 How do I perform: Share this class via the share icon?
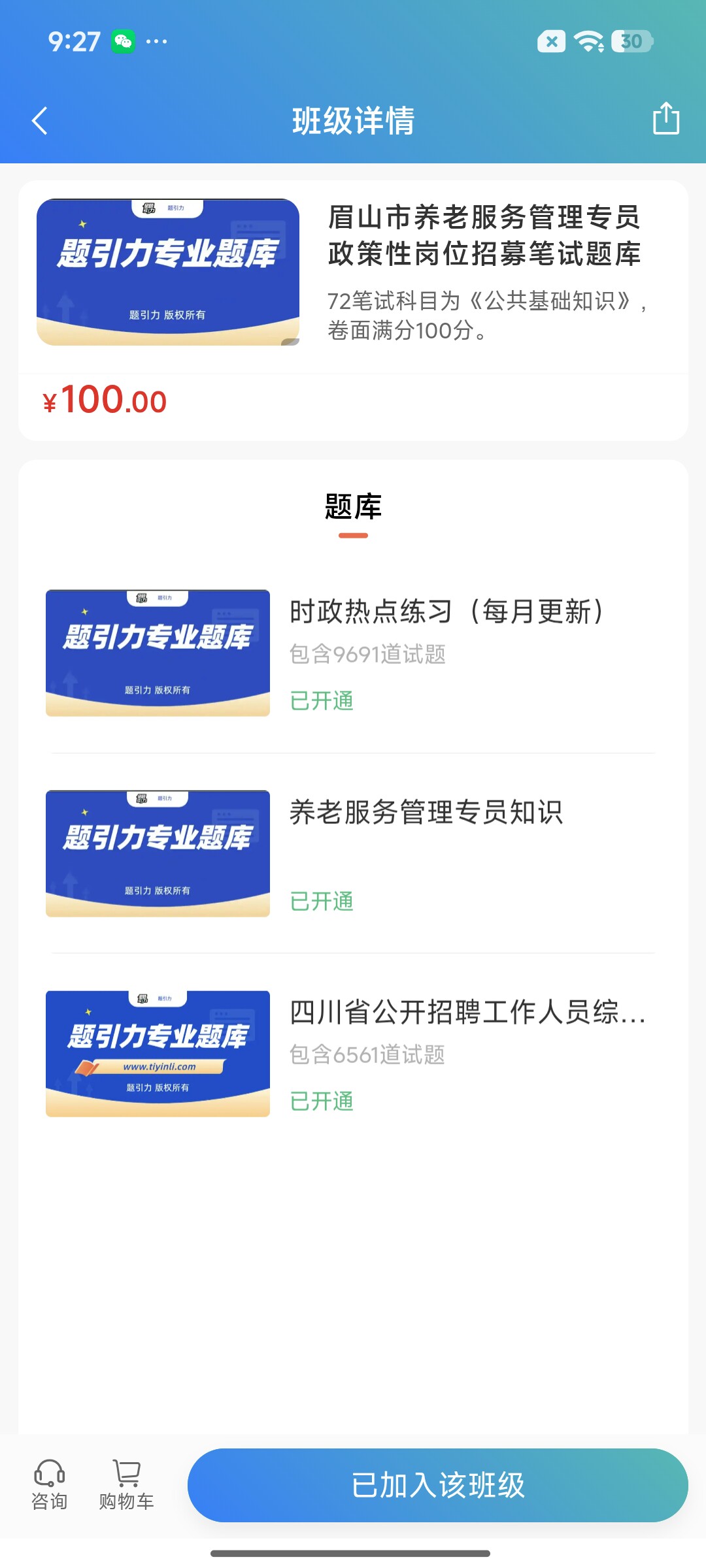(666, 118)
